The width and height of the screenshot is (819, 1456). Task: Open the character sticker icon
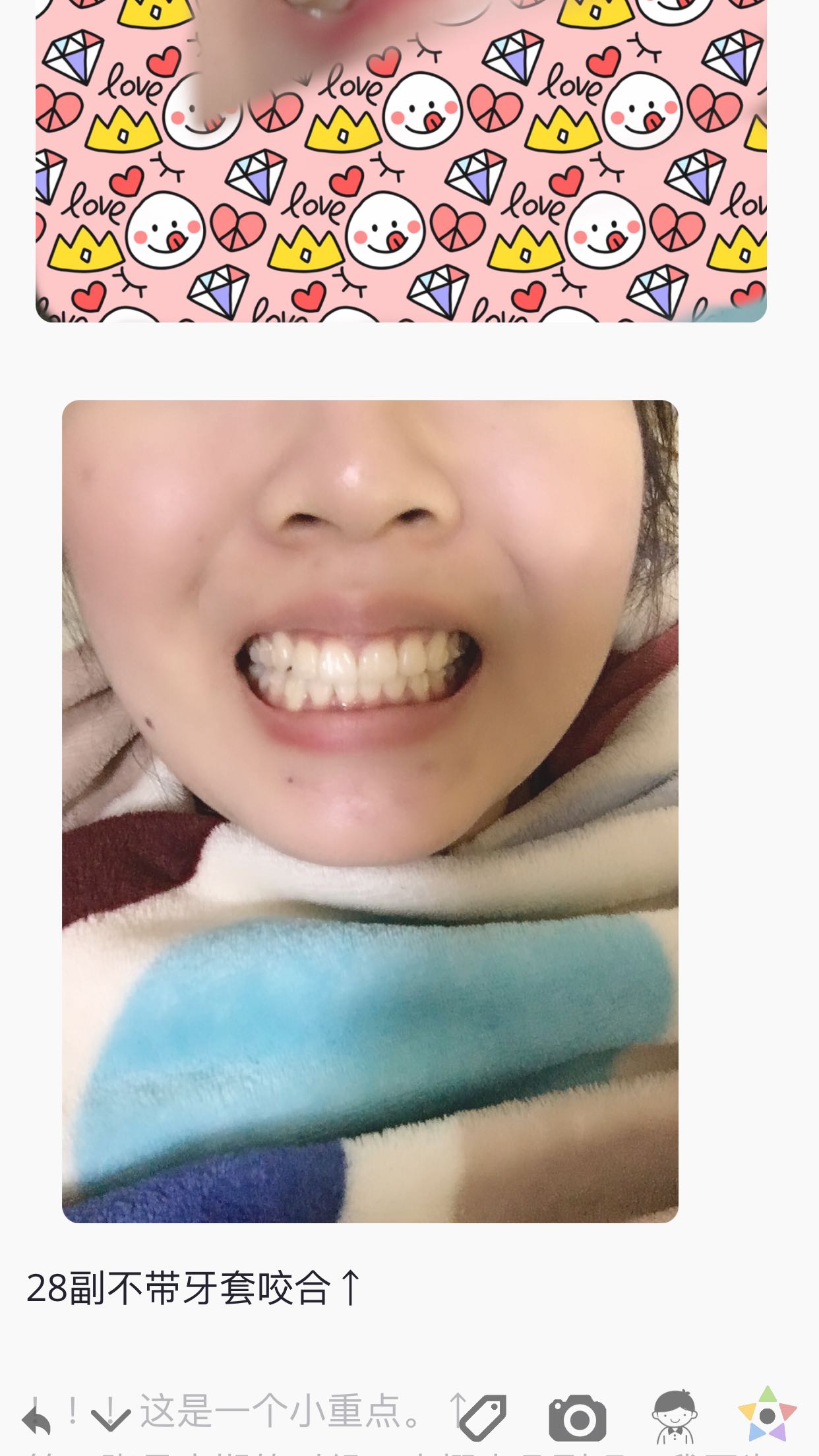point(674,1416)
